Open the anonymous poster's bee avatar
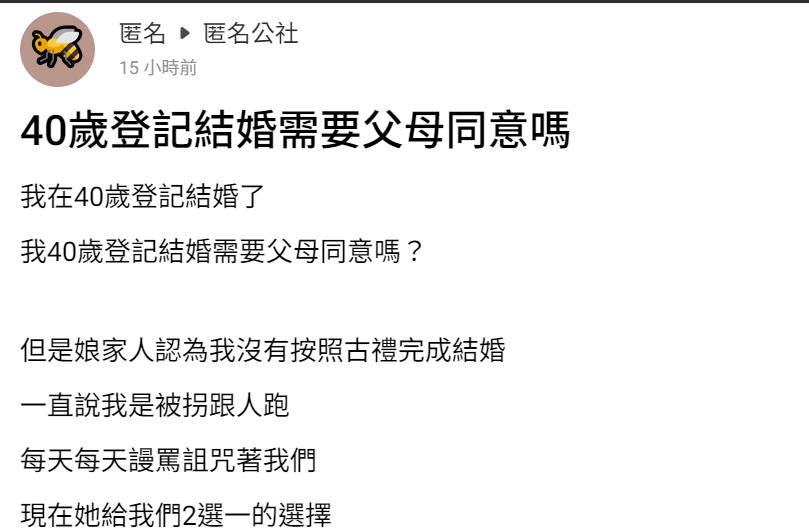Screen dimensions: 809x532 [58, 49]
